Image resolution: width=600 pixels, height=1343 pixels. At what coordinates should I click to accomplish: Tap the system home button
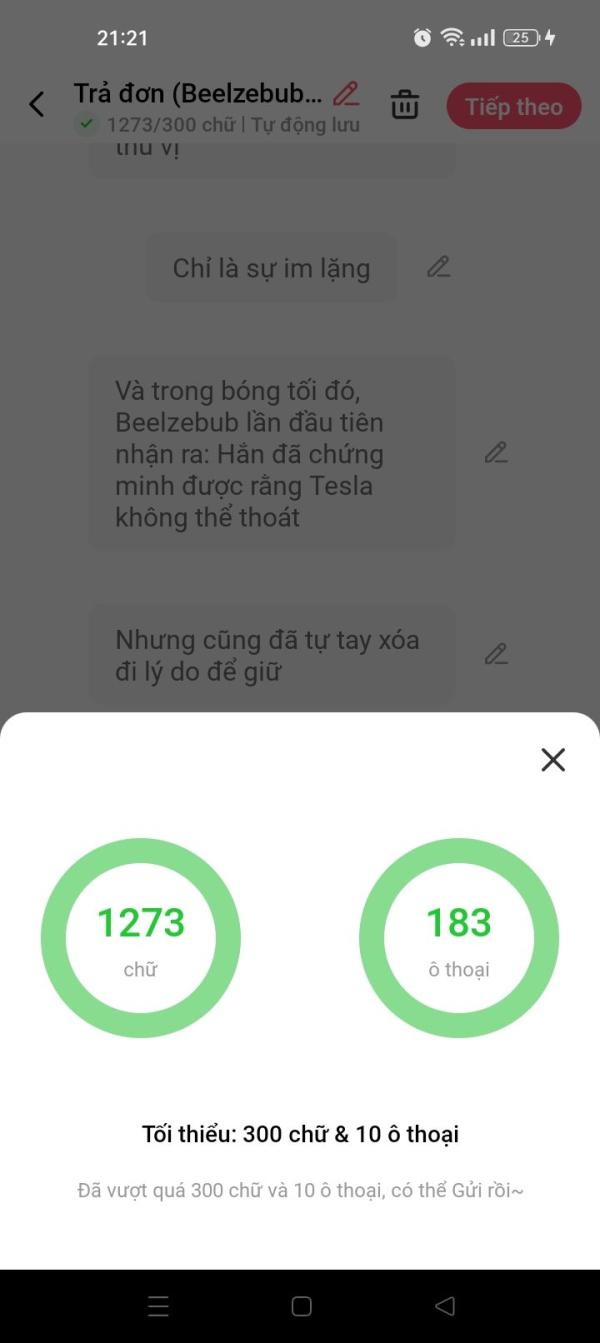pyautogui.click(x=301, y=1306)
